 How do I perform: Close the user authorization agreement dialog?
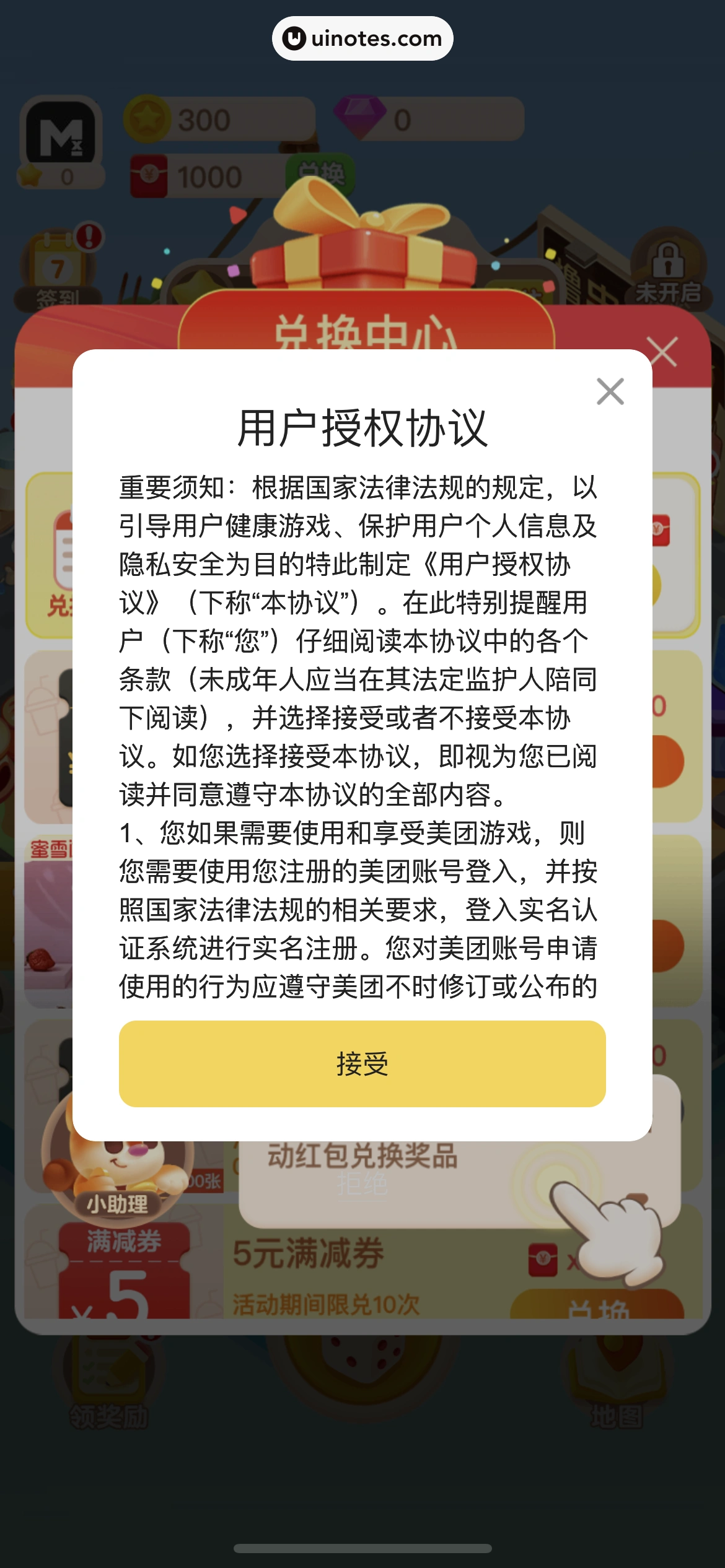point(610,391)
